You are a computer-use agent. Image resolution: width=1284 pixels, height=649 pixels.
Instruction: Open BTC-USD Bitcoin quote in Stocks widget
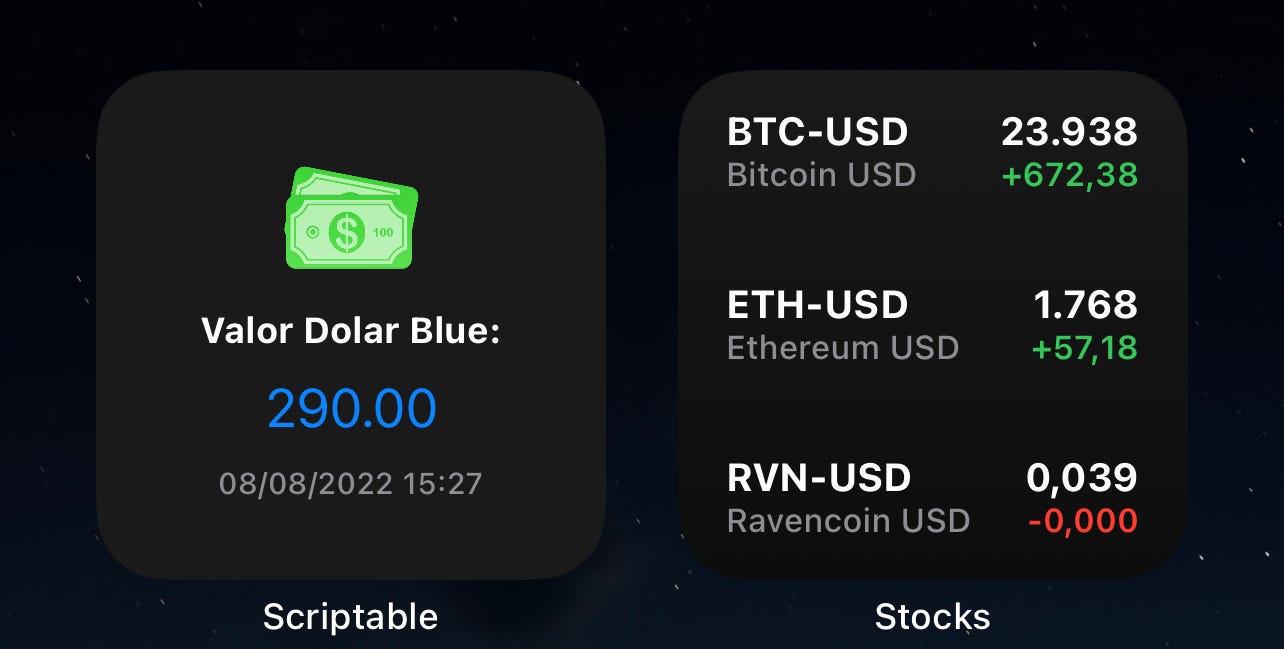tap(931, 153)
